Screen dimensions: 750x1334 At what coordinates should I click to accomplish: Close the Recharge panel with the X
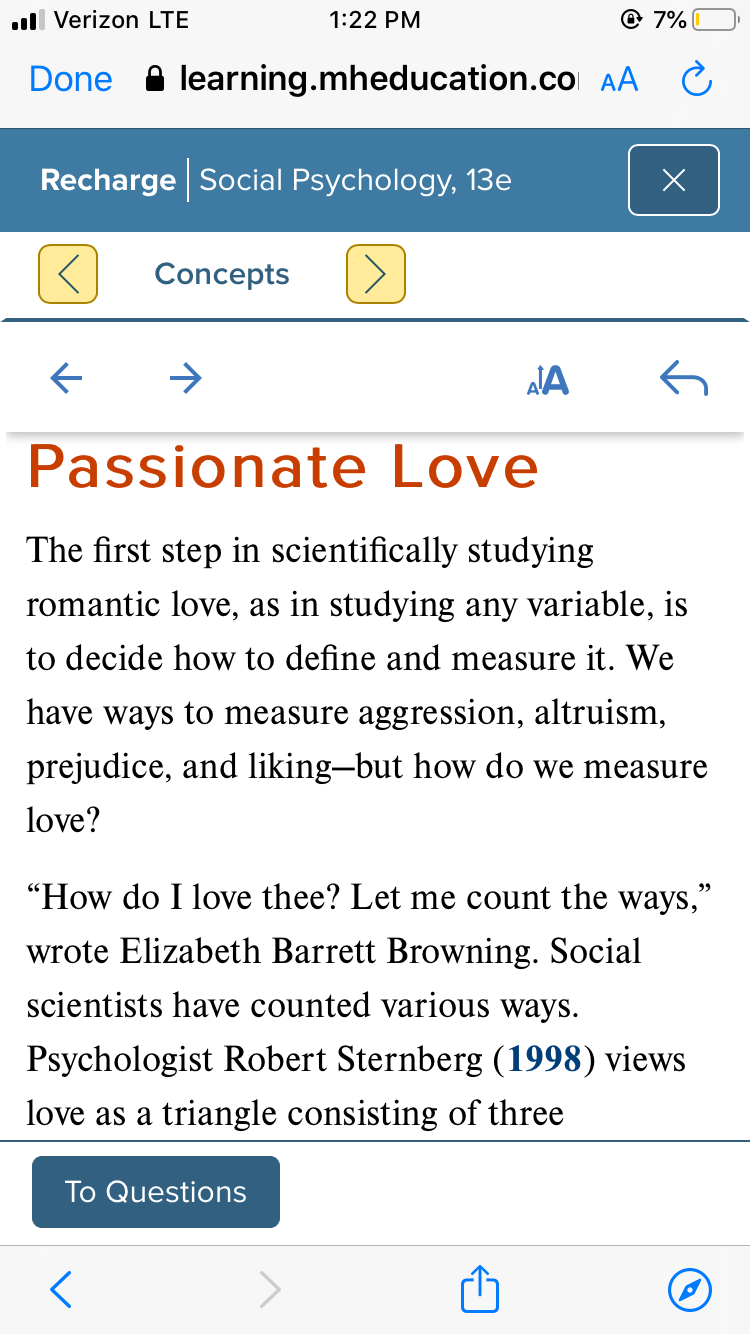[674, 180]
